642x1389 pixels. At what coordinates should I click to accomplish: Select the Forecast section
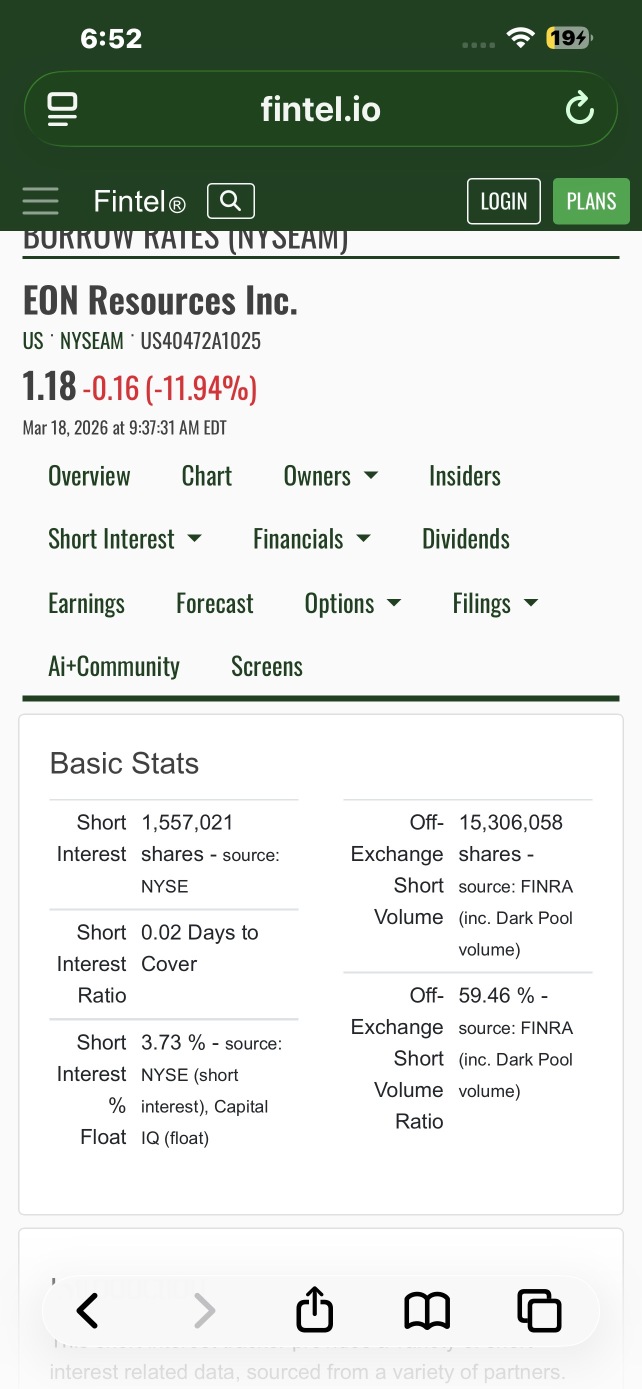pos(215,604)
